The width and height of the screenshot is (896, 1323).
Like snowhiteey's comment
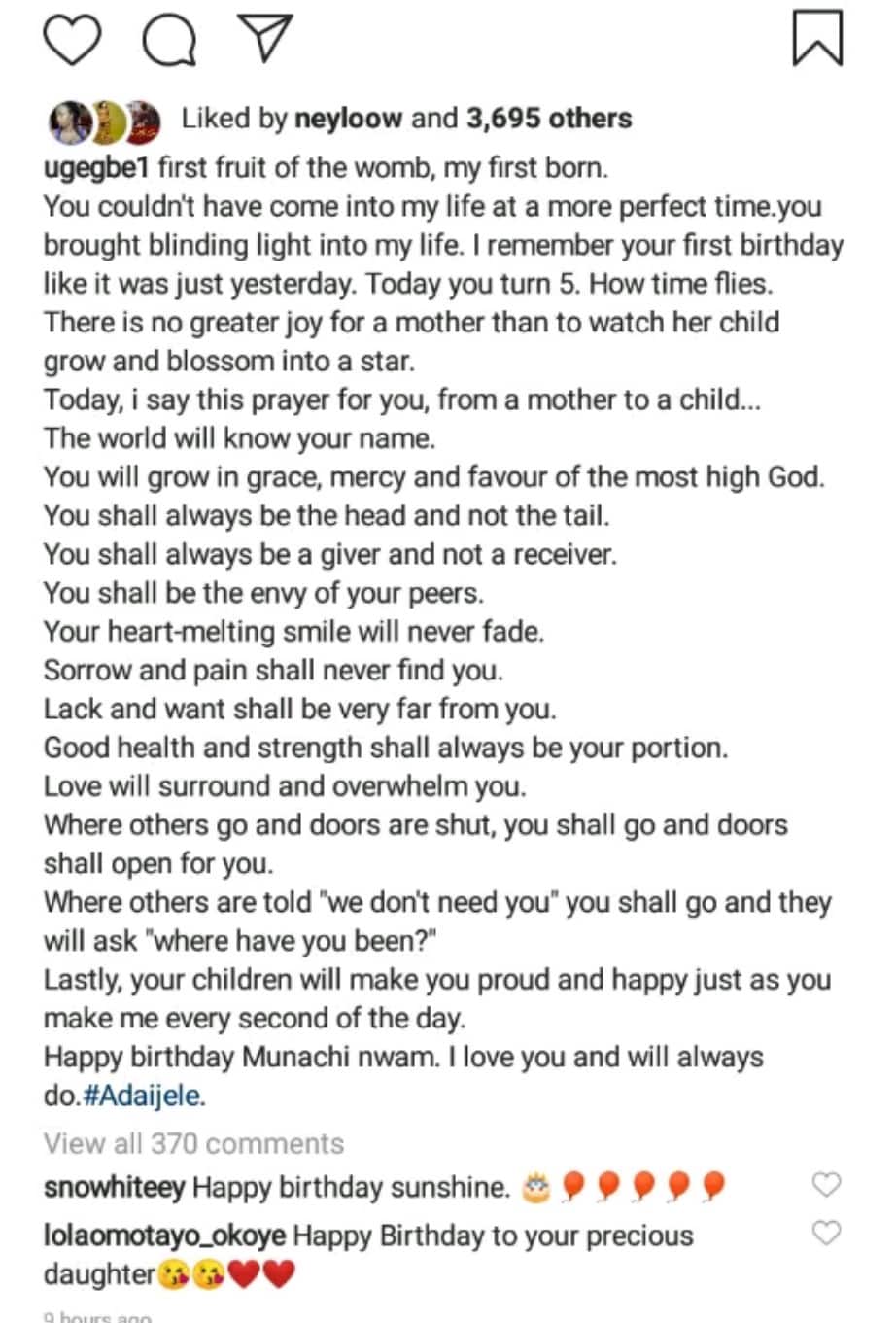click(825, 1185)
